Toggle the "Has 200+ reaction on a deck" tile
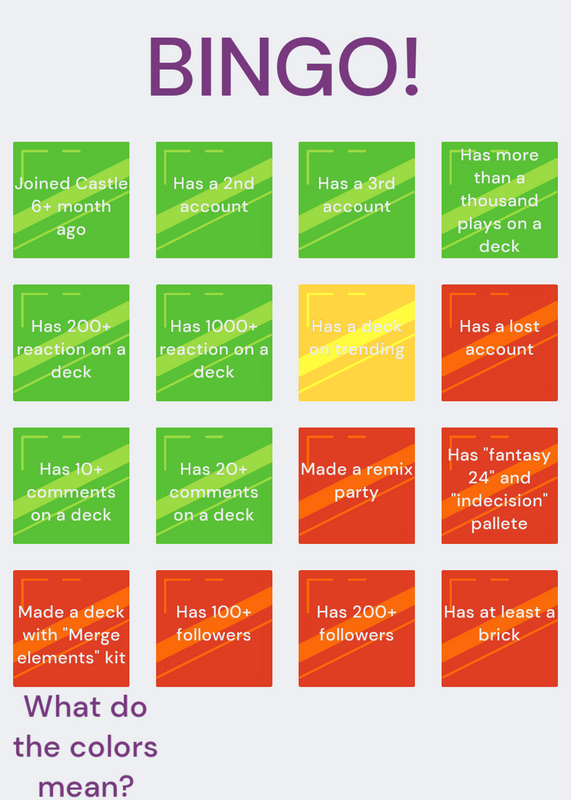Screen dimensions: 571x800 point(71,343)
